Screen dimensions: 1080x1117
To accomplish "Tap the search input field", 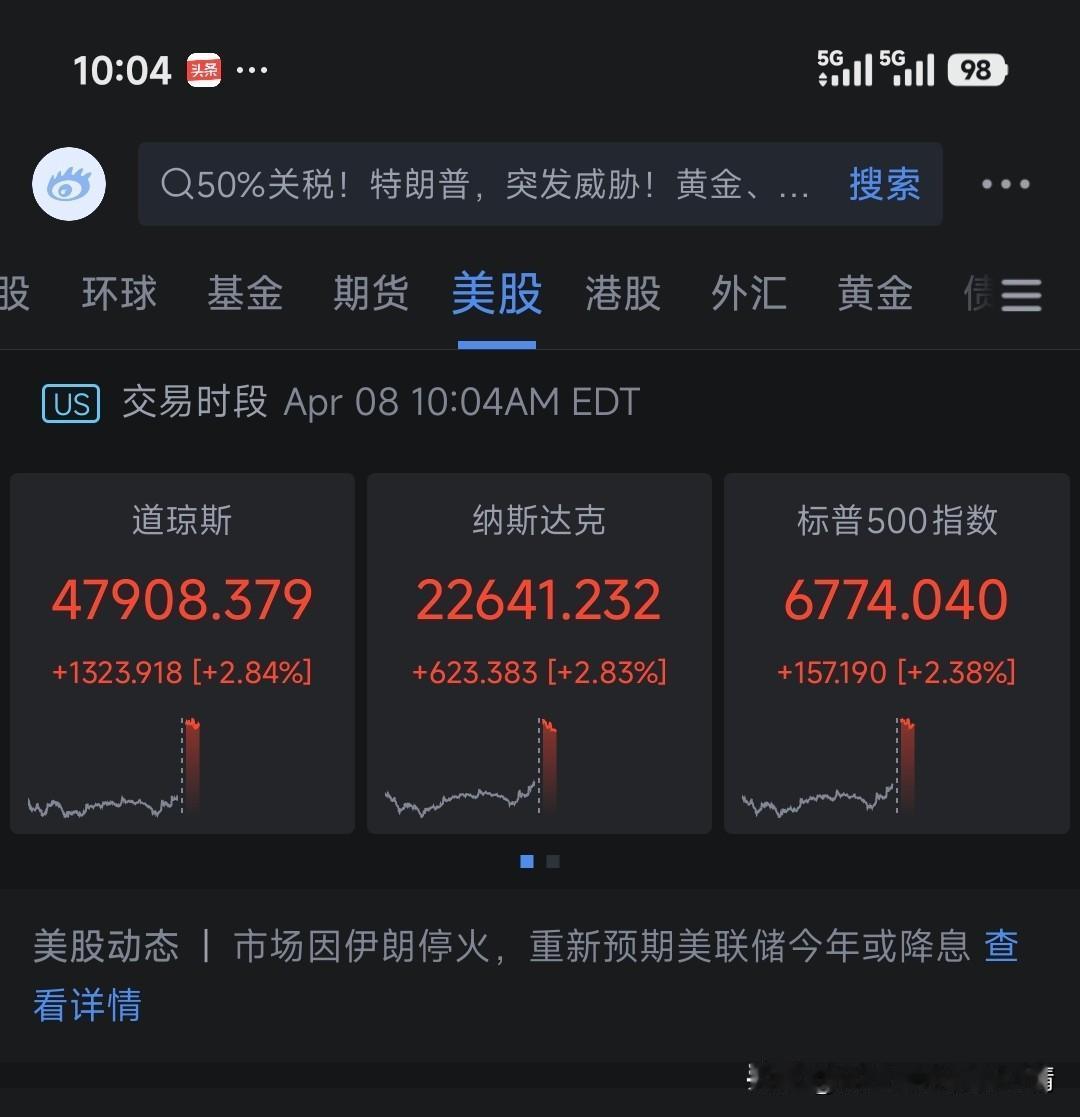I will coord(480,184).
